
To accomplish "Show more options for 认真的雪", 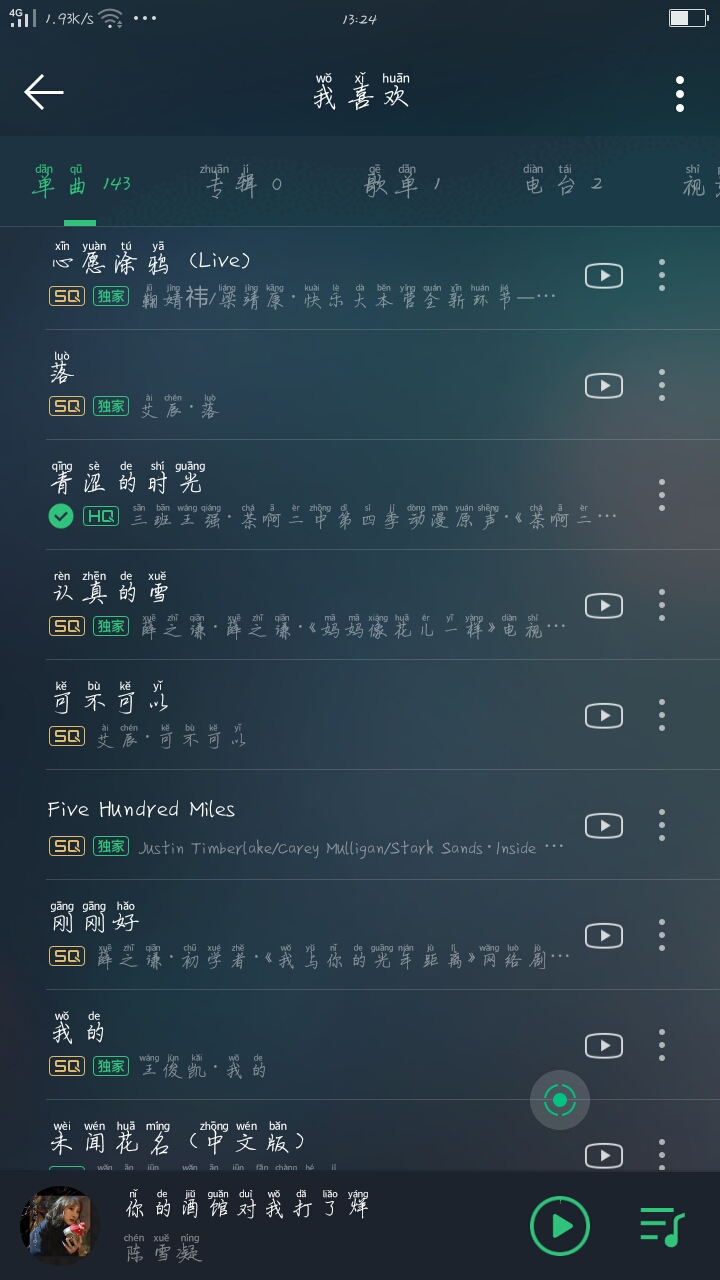I will (661, 605).
